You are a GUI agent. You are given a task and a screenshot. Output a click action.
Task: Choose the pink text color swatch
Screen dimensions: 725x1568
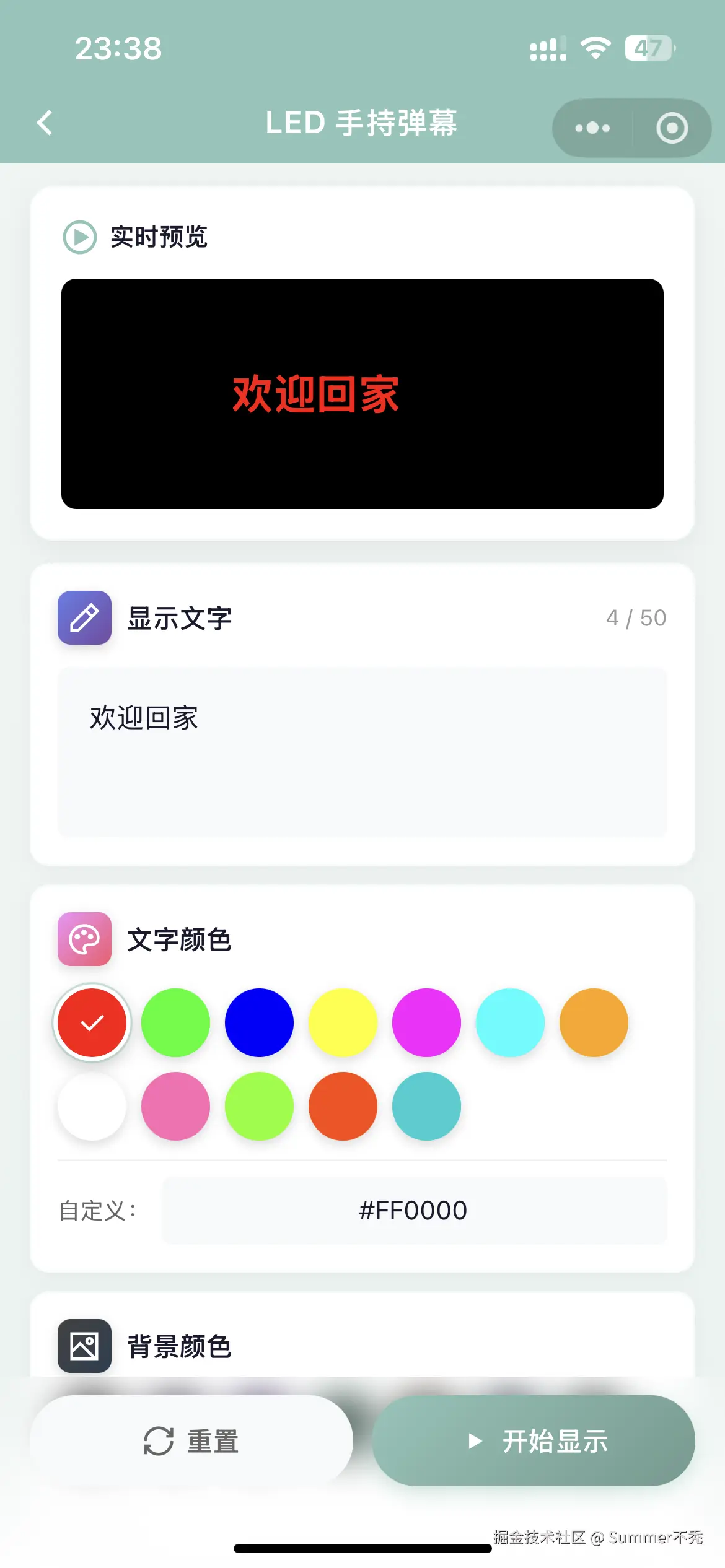tap(175, 1106)
